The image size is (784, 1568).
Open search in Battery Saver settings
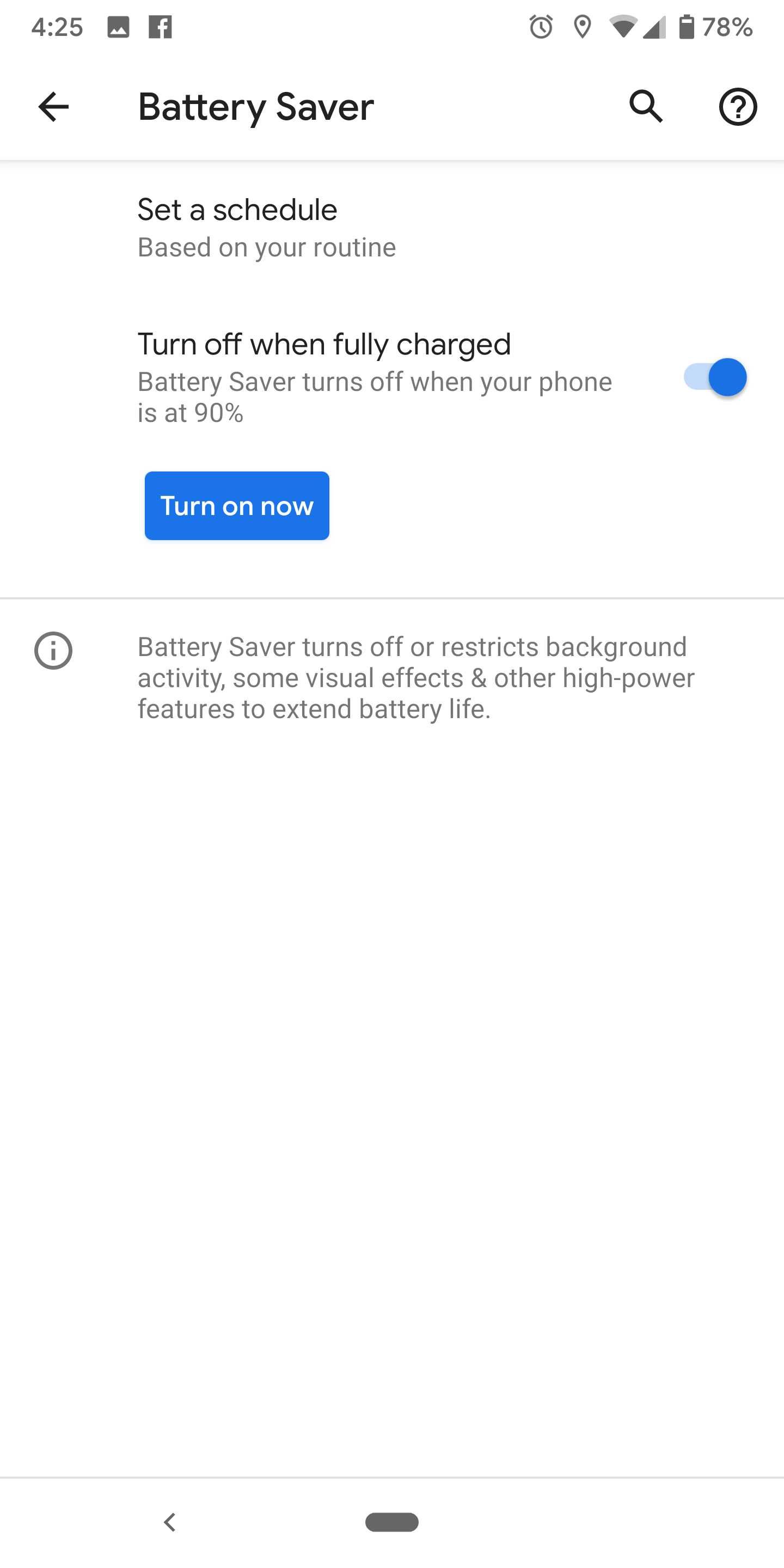pos(645,107)
